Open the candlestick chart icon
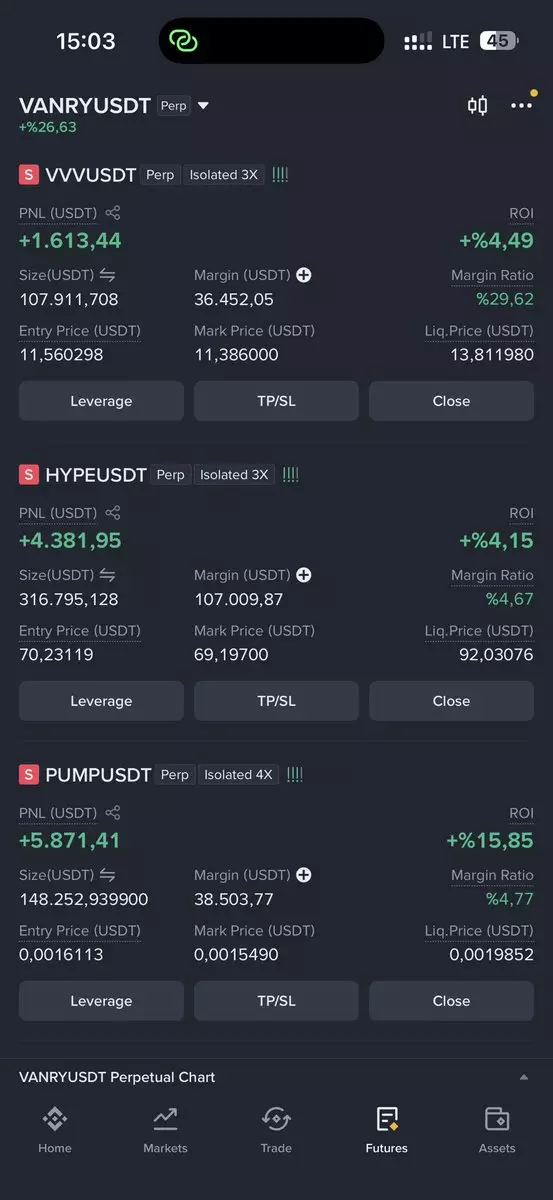Viewport: 553px width, 1200px height. click(477, 106)
